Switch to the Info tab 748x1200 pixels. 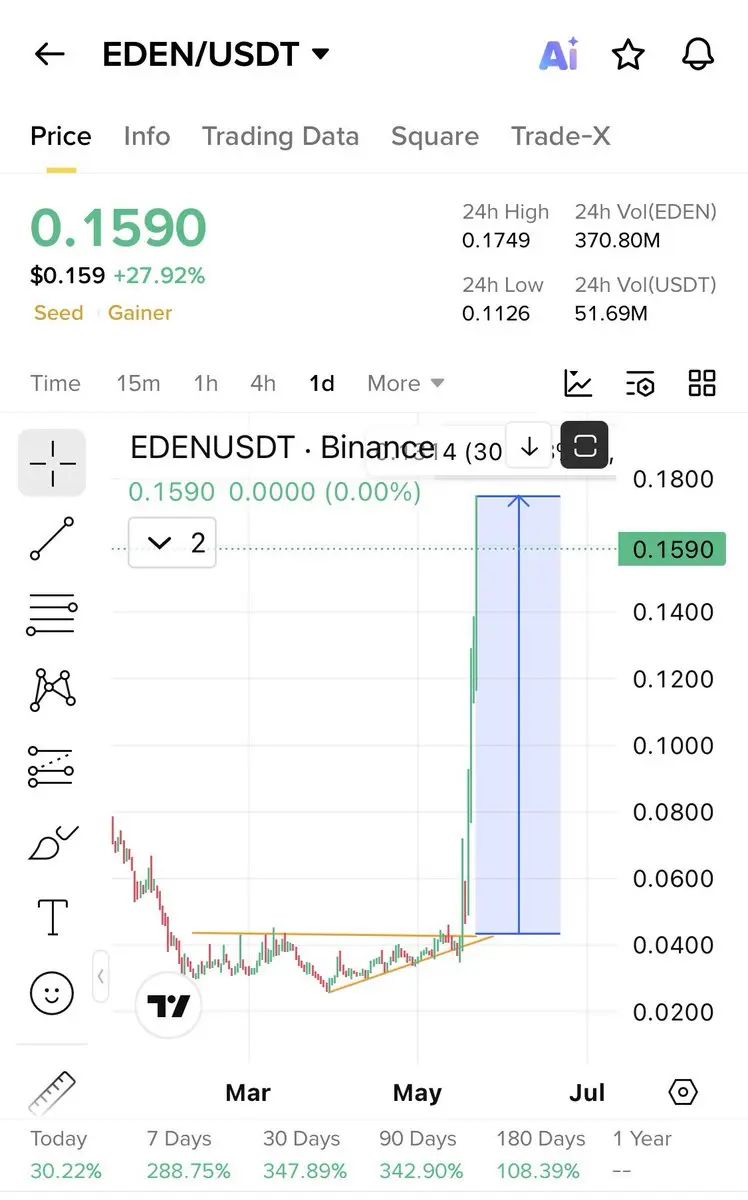click(147, 136)
